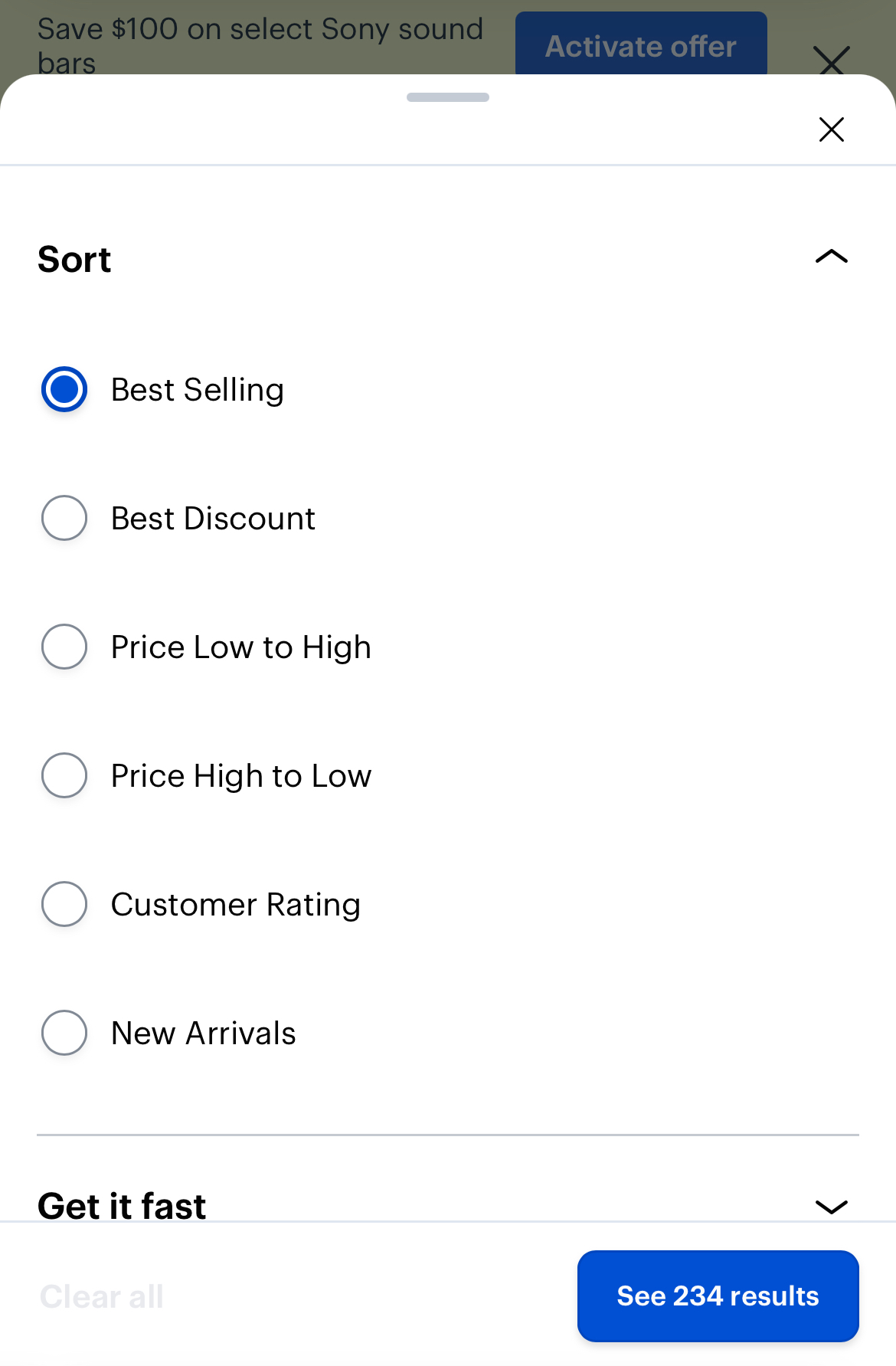This screenshot has height=1366, width=896.
Task: Click the Get it fast heading
Action: coord(121,1205)
